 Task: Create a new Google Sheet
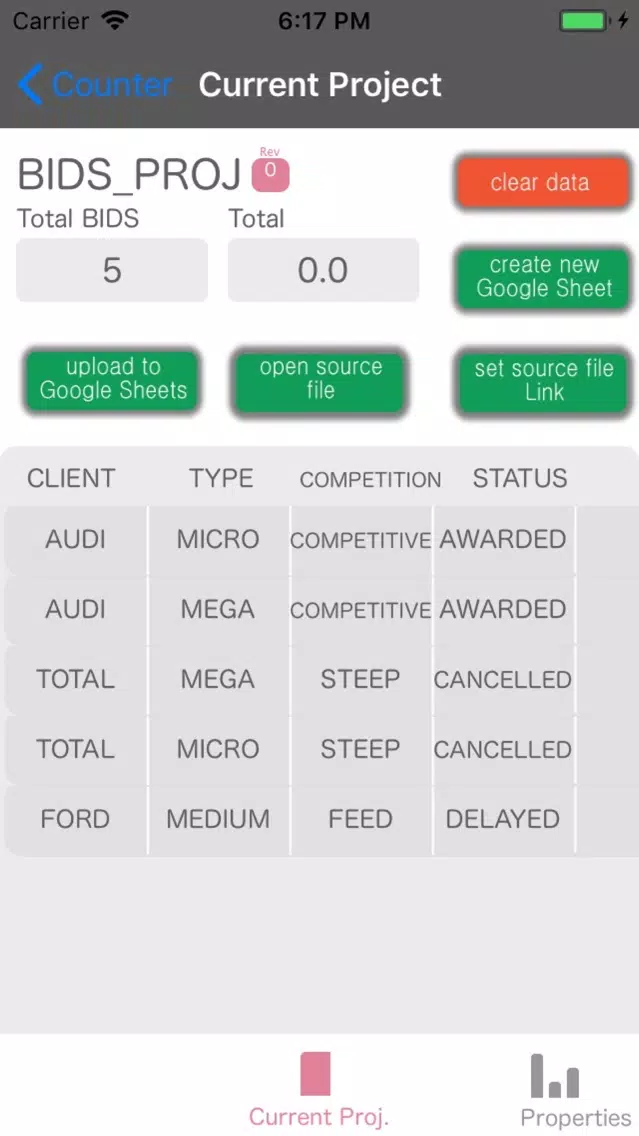(543, 277)
